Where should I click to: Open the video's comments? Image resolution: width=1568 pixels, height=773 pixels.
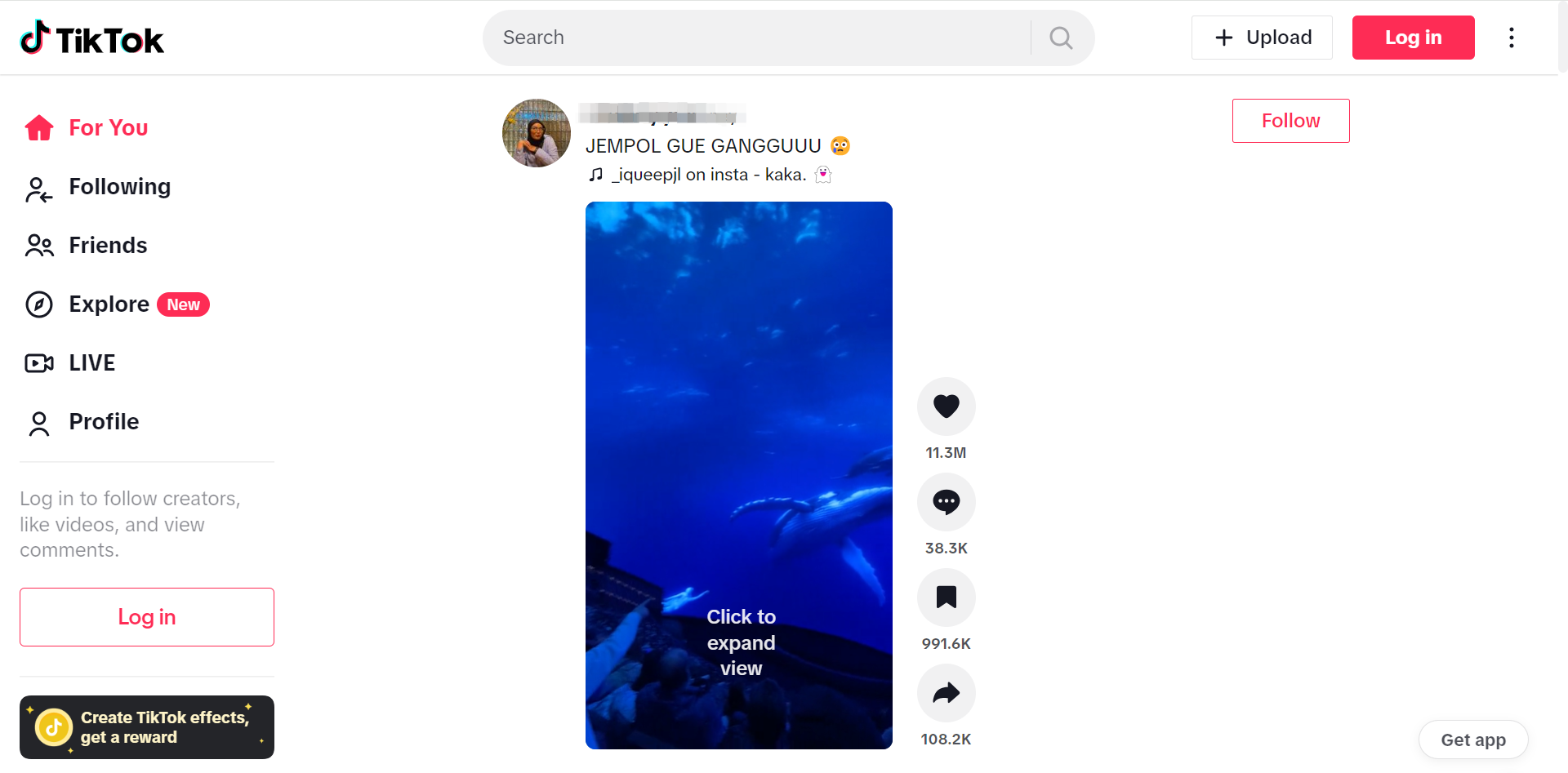click(946, 502)
